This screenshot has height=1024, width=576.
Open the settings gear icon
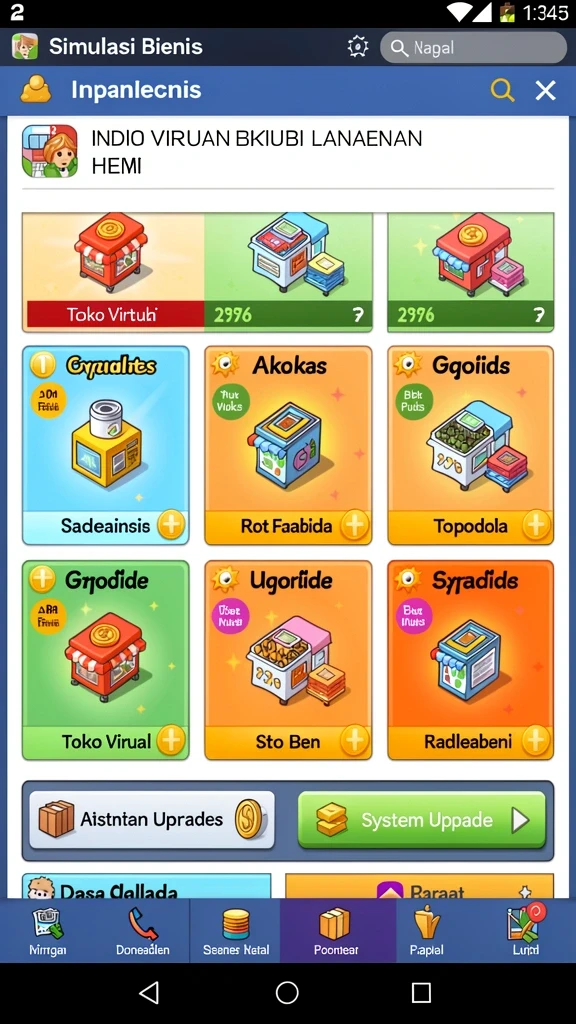pos(358,47)
